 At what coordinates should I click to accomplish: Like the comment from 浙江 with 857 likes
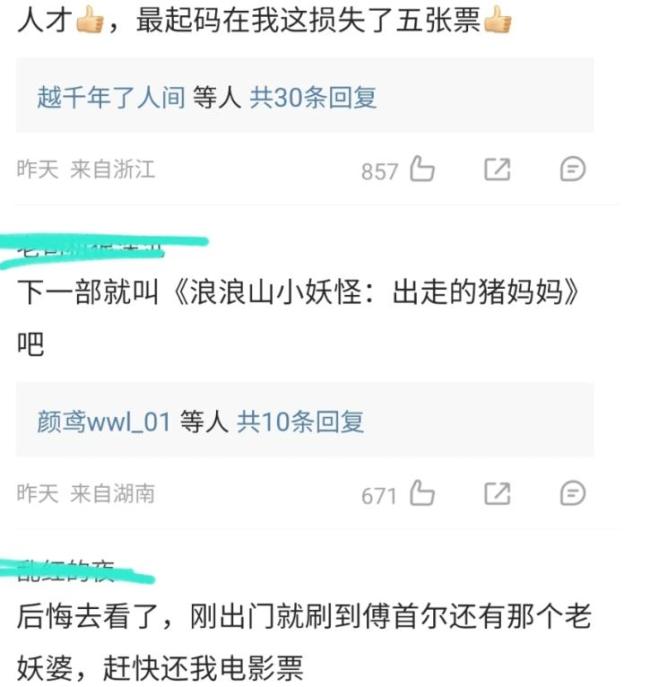pos(422,170)
